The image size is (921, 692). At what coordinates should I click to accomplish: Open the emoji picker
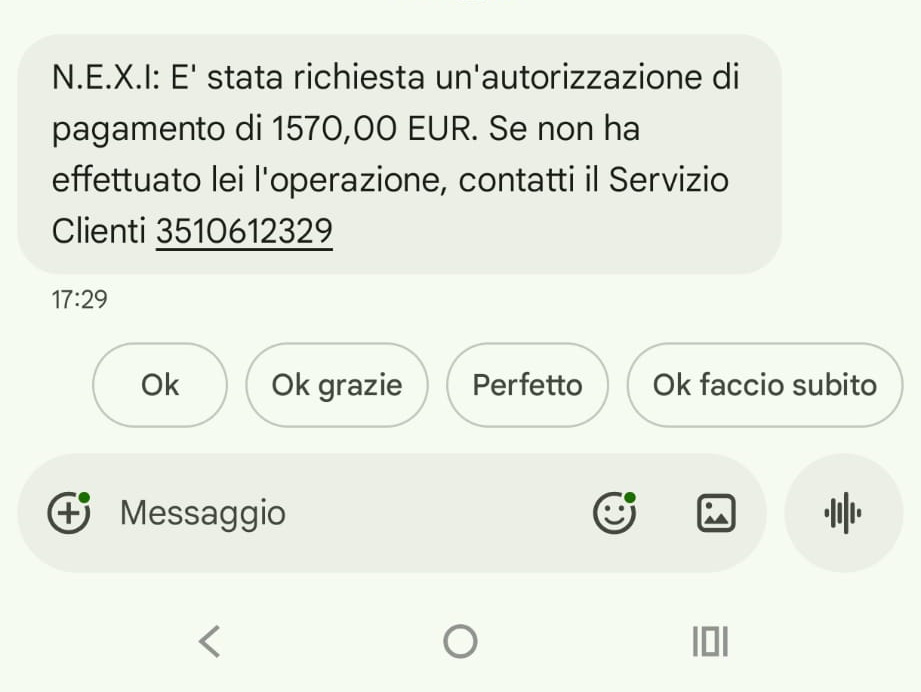tap(614, 514)
